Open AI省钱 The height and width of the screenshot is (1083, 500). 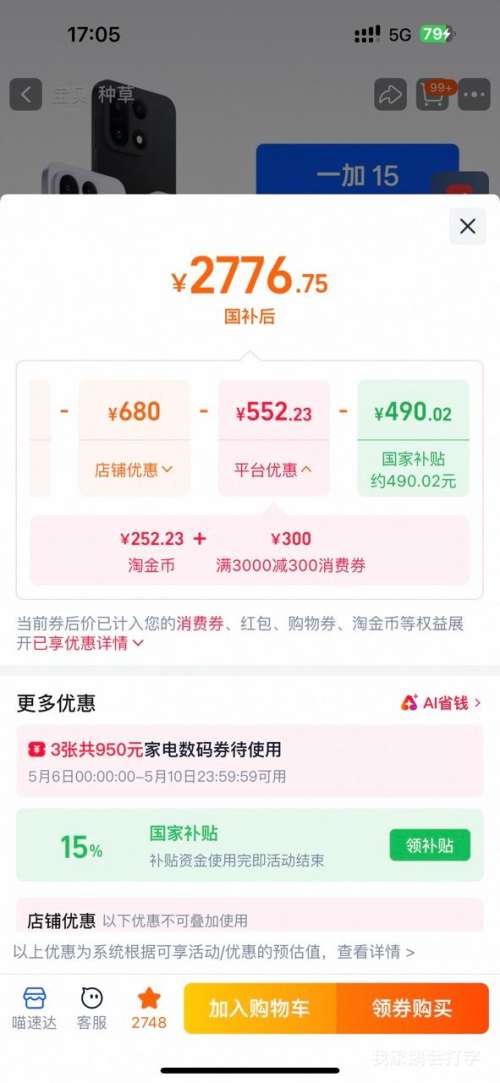(441, 702)
